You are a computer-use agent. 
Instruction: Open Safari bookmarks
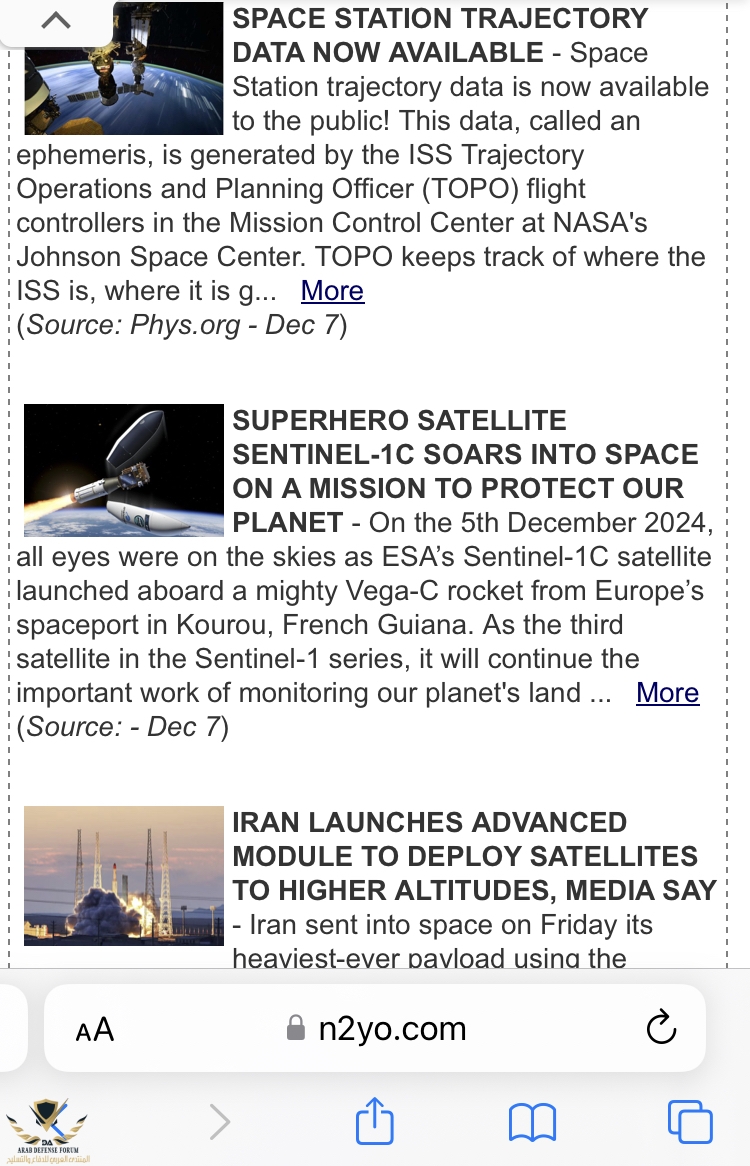coord(532,1122)
